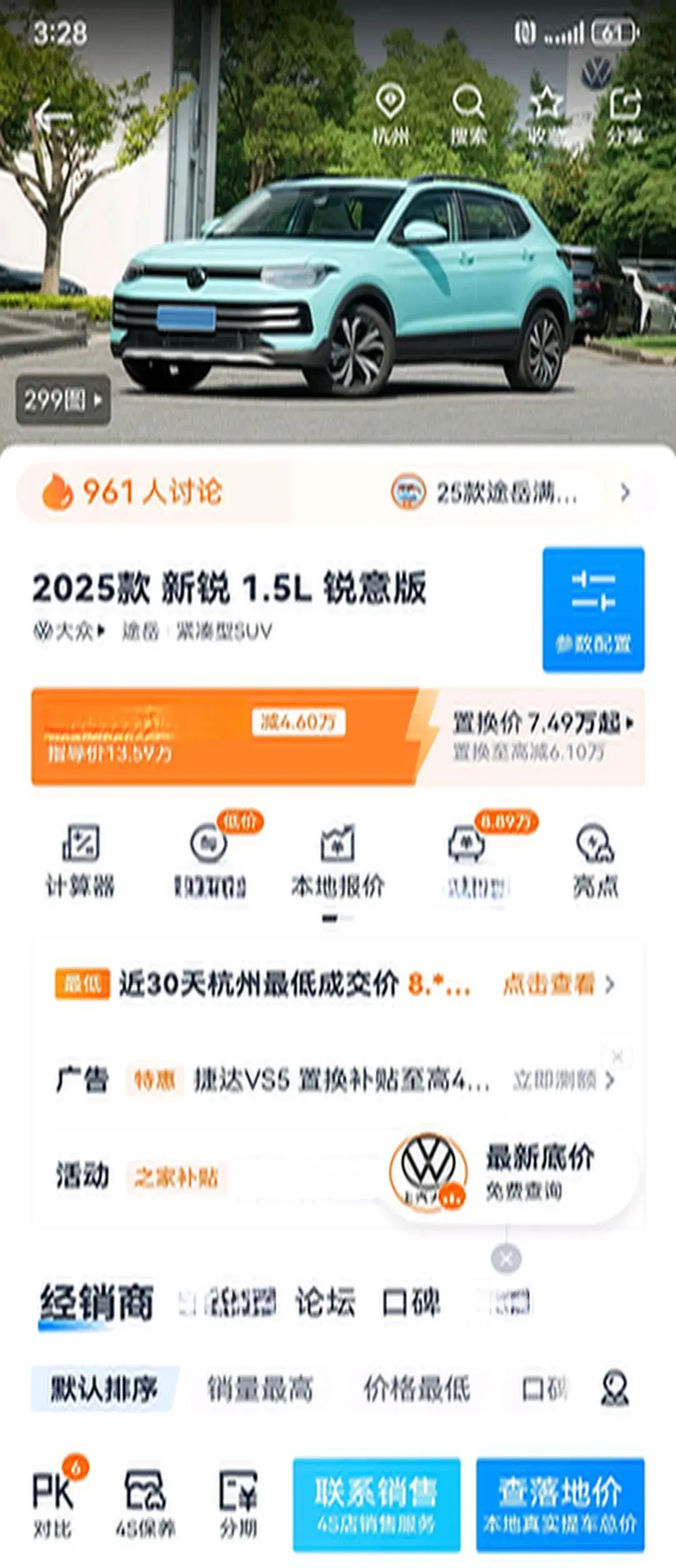View the 299图 photo gallery

(x=63, y=400)
